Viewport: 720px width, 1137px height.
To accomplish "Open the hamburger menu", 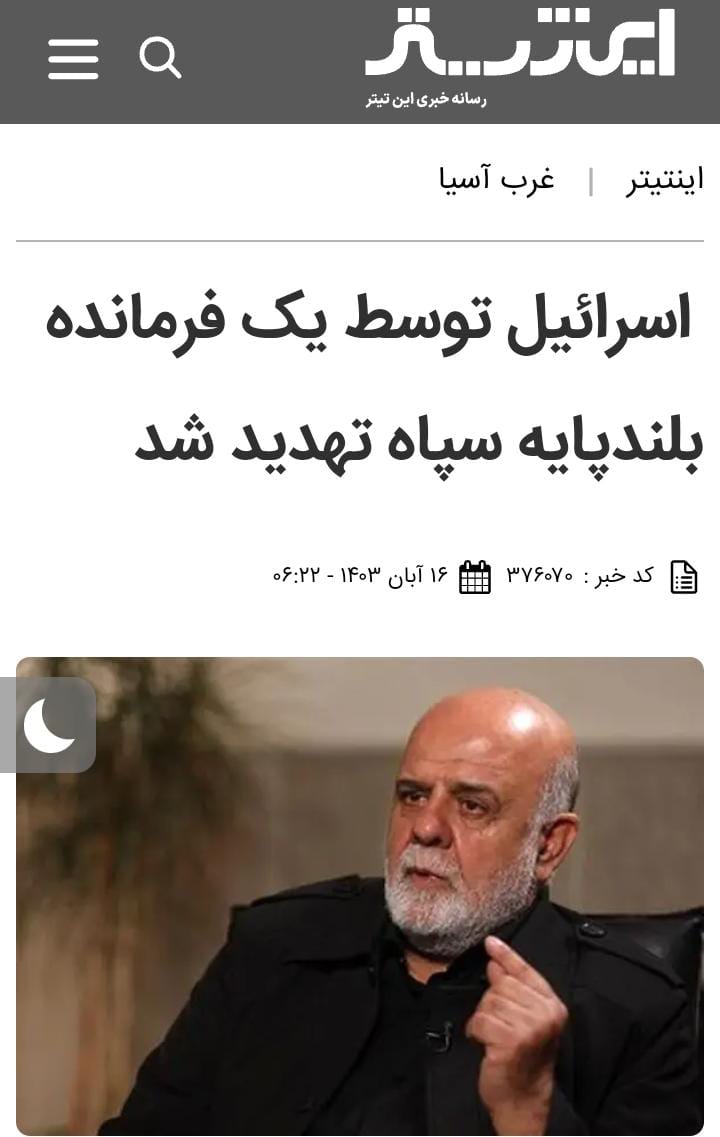I will coord(73,59).
